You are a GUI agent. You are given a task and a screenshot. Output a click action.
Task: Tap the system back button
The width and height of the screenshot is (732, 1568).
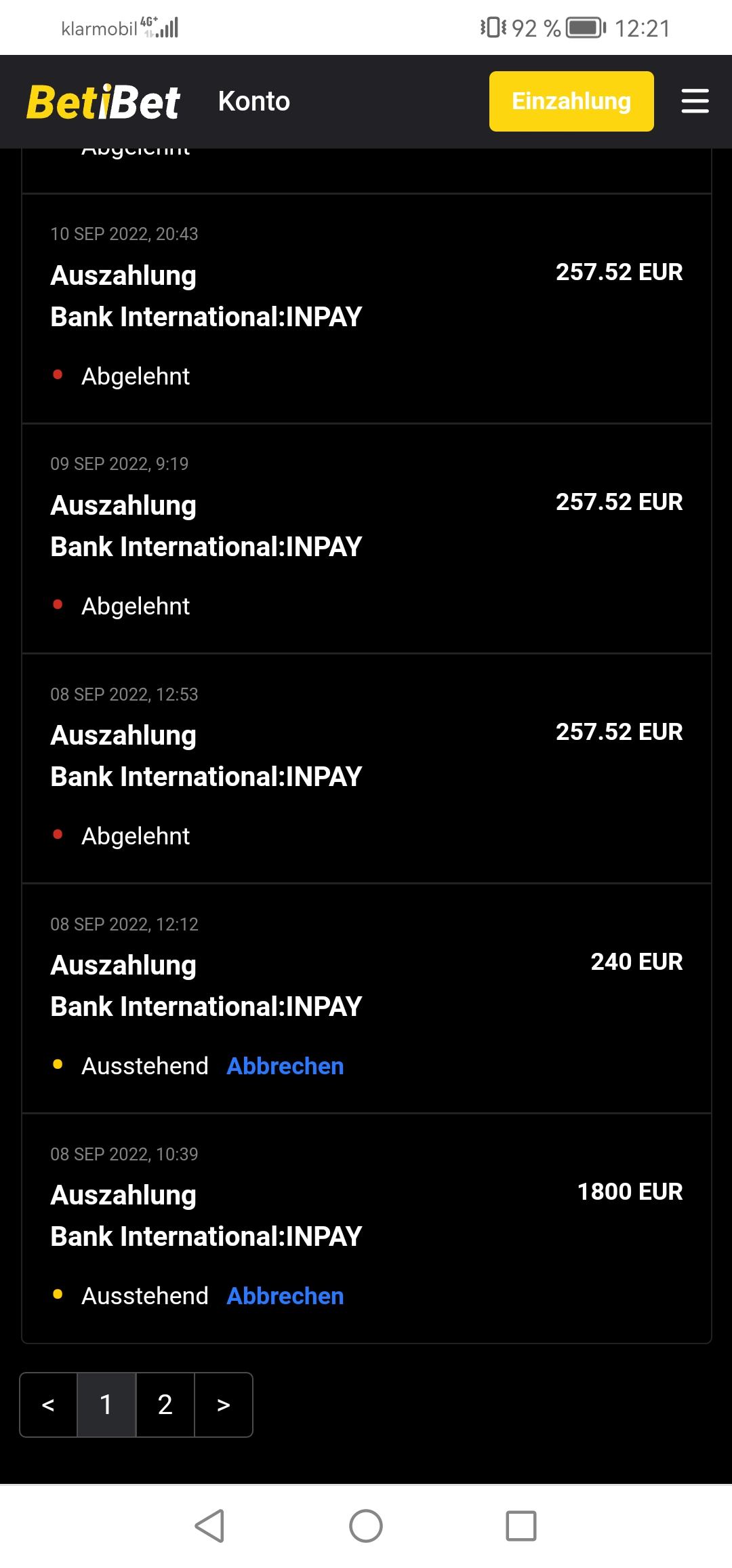209,1527
